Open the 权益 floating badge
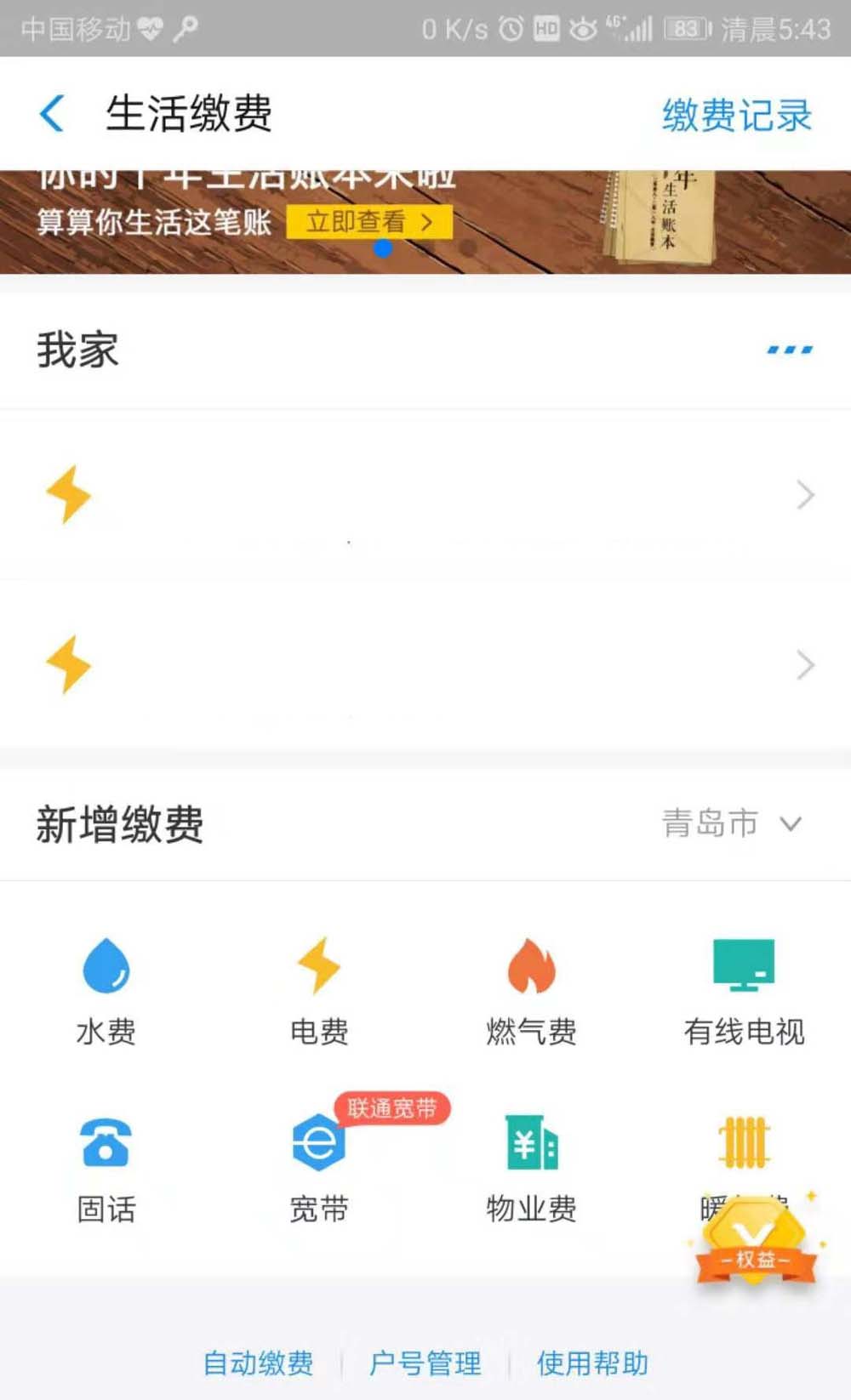 (x=754, y=1245)
